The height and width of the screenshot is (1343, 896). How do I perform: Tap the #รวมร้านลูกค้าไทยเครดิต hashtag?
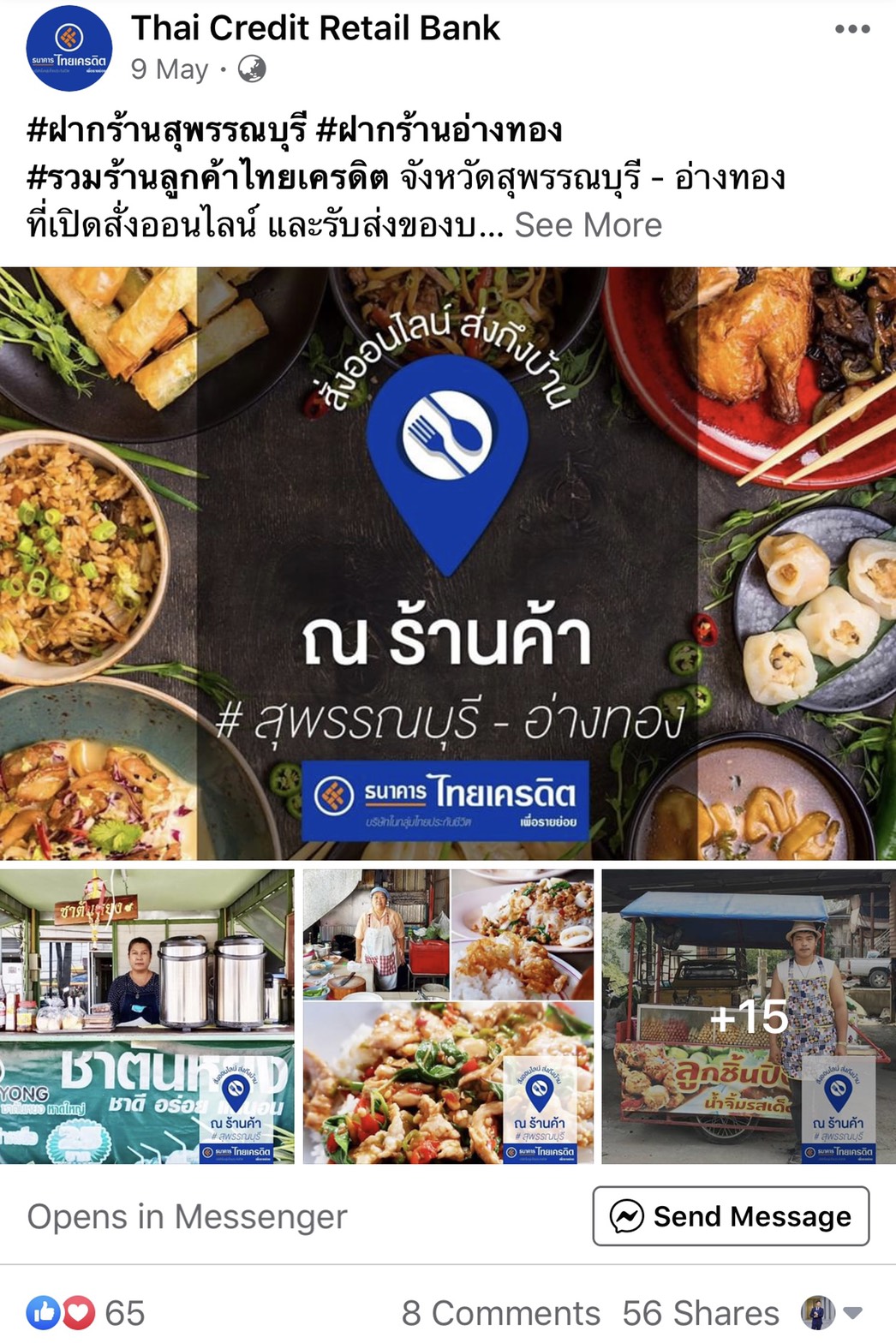pos(208,178)
